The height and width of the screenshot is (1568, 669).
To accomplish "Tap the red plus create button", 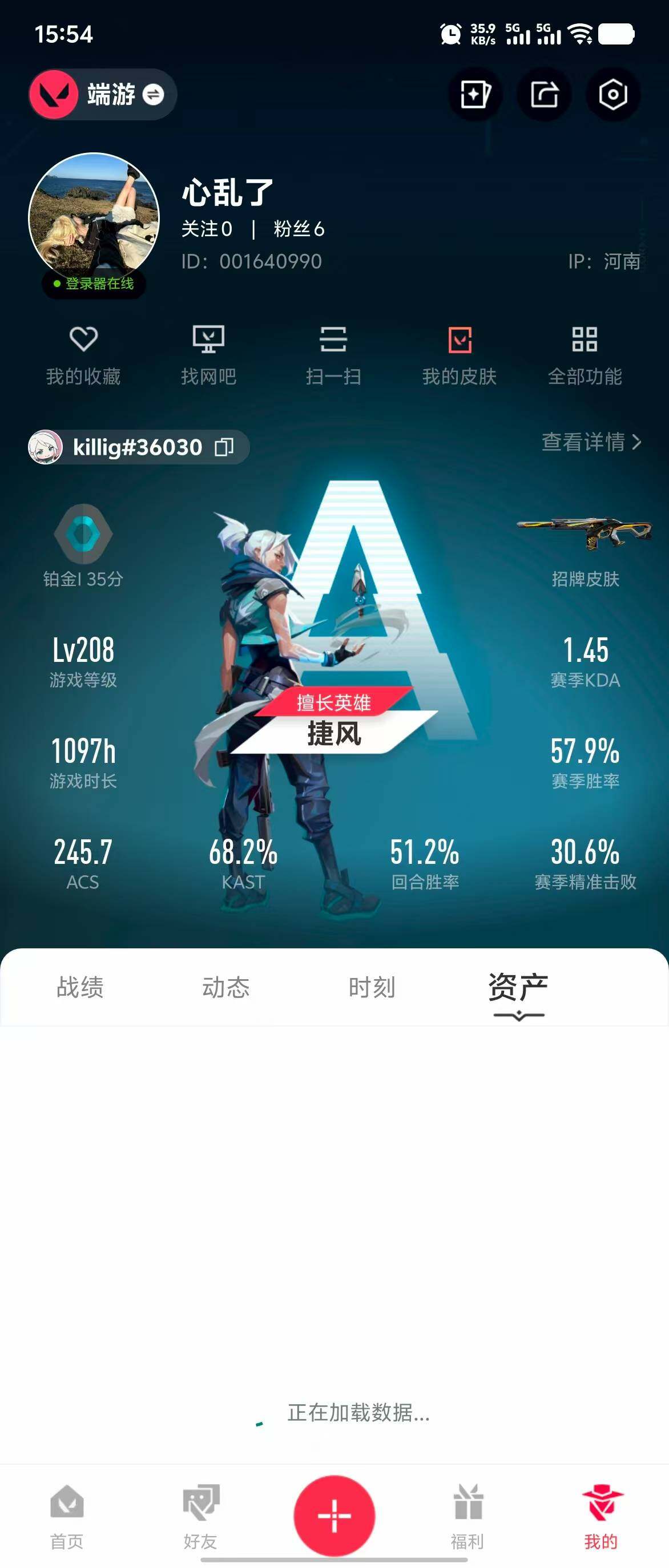I will pos(334,1515).
